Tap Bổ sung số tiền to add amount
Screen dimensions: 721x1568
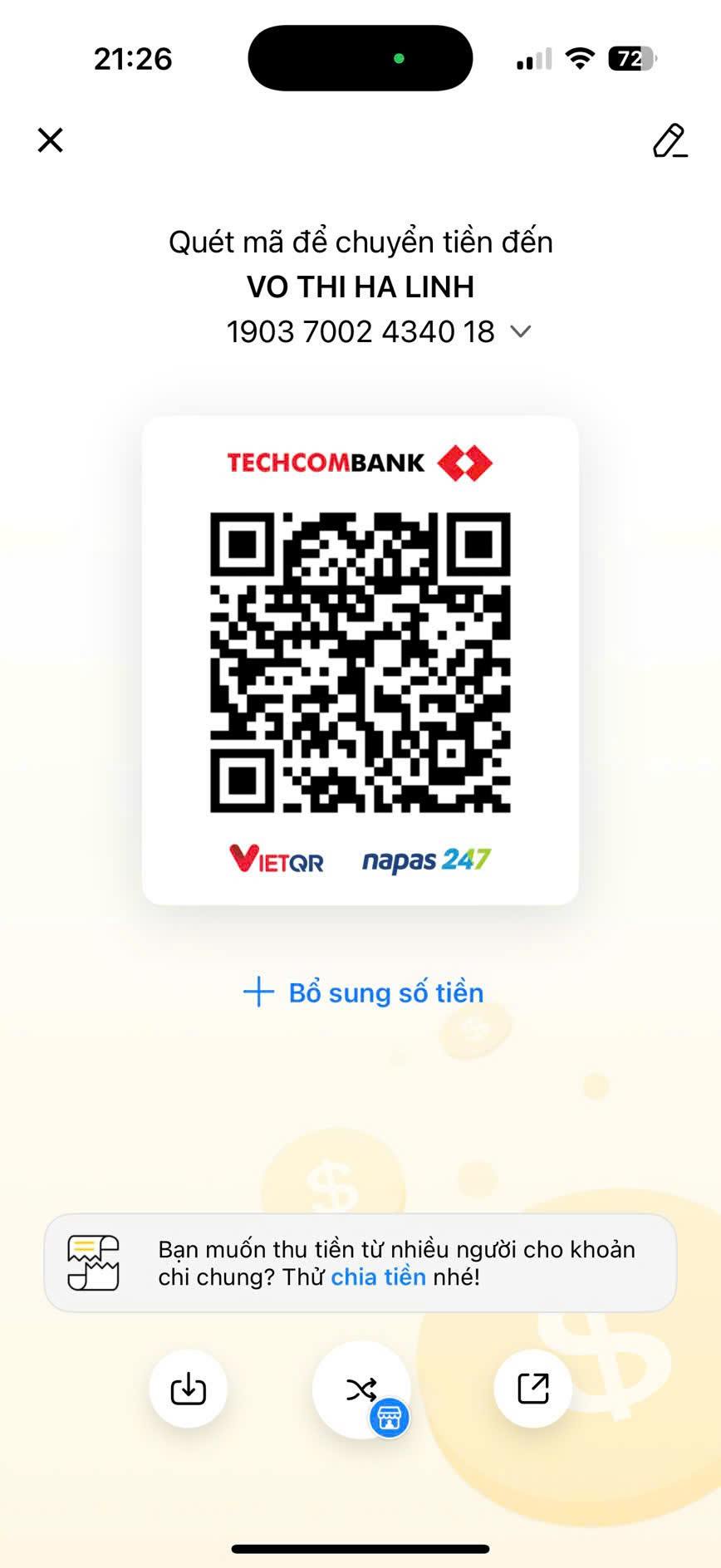click(363, 992)
